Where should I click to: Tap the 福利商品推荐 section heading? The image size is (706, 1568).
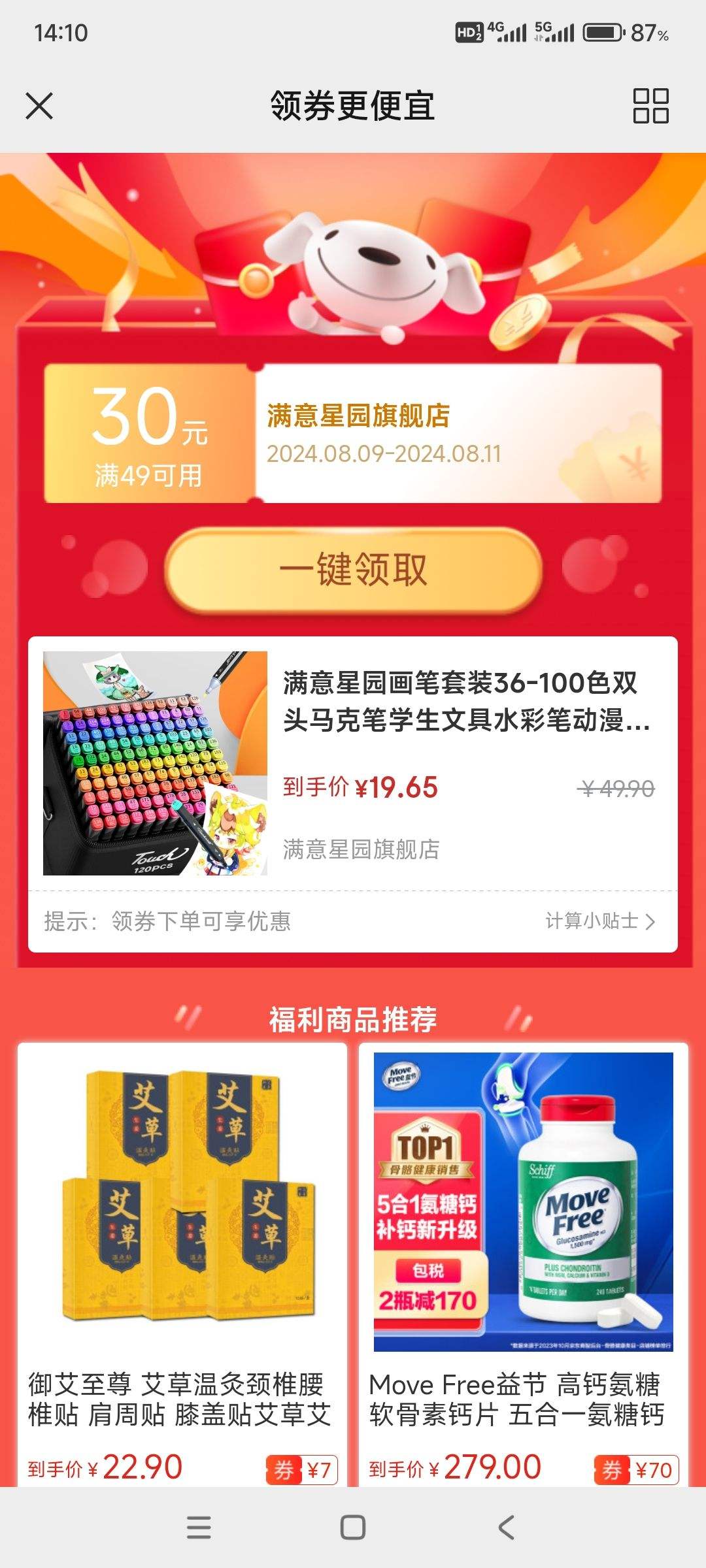[353, 1019]
